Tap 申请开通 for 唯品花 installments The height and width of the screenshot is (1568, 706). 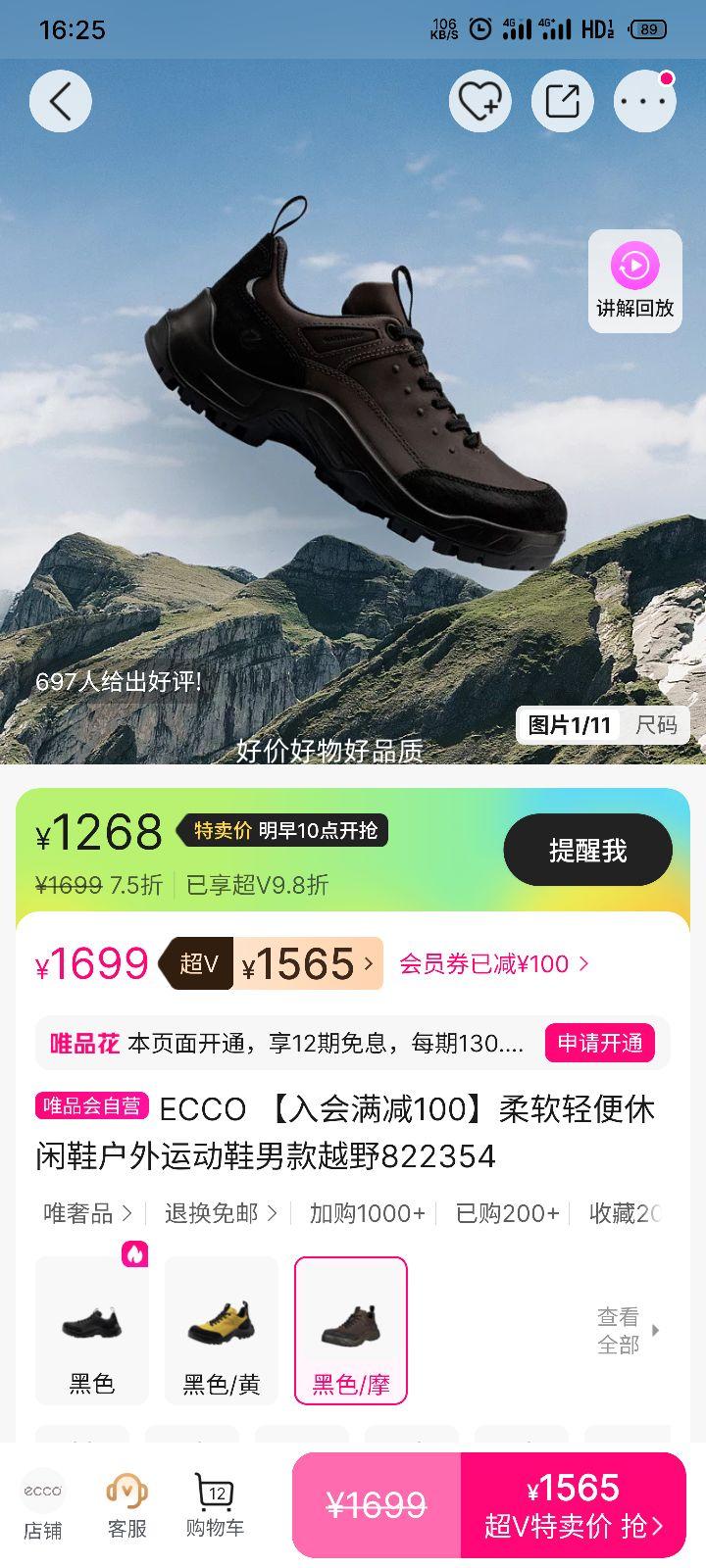[599, 1044]
